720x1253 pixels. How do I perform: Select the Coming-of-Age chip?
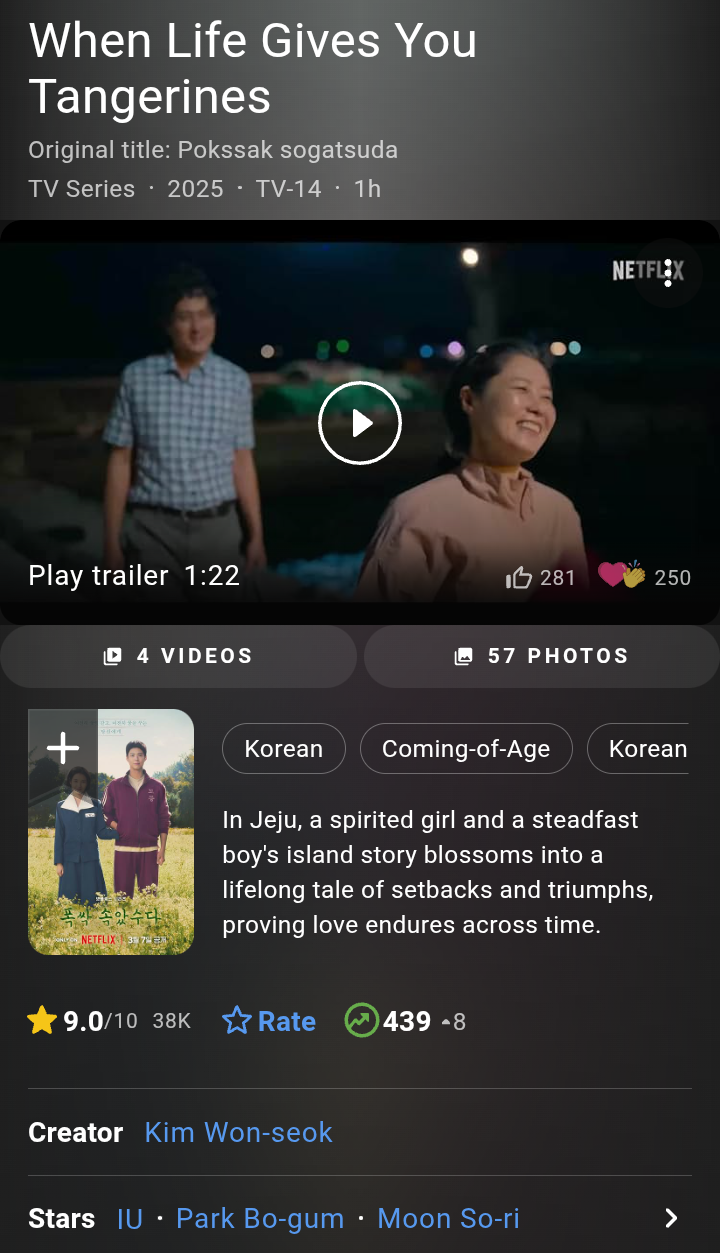(466, 749)
